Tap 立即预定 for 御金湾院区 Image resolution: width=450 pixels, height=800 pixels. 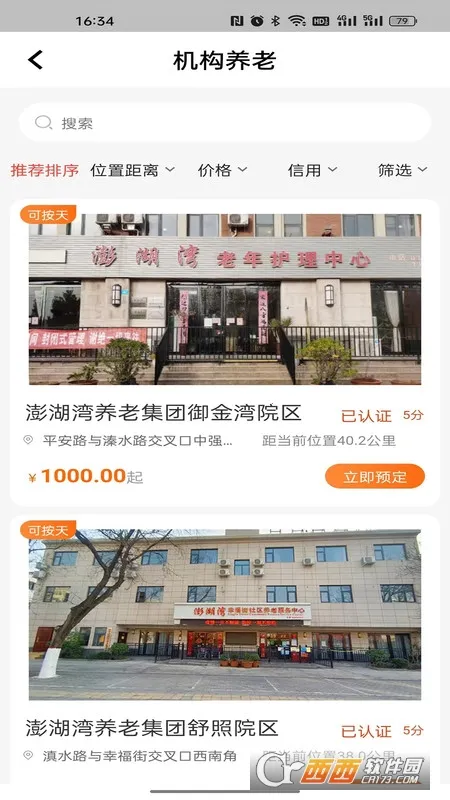click(x=375, y=477)
